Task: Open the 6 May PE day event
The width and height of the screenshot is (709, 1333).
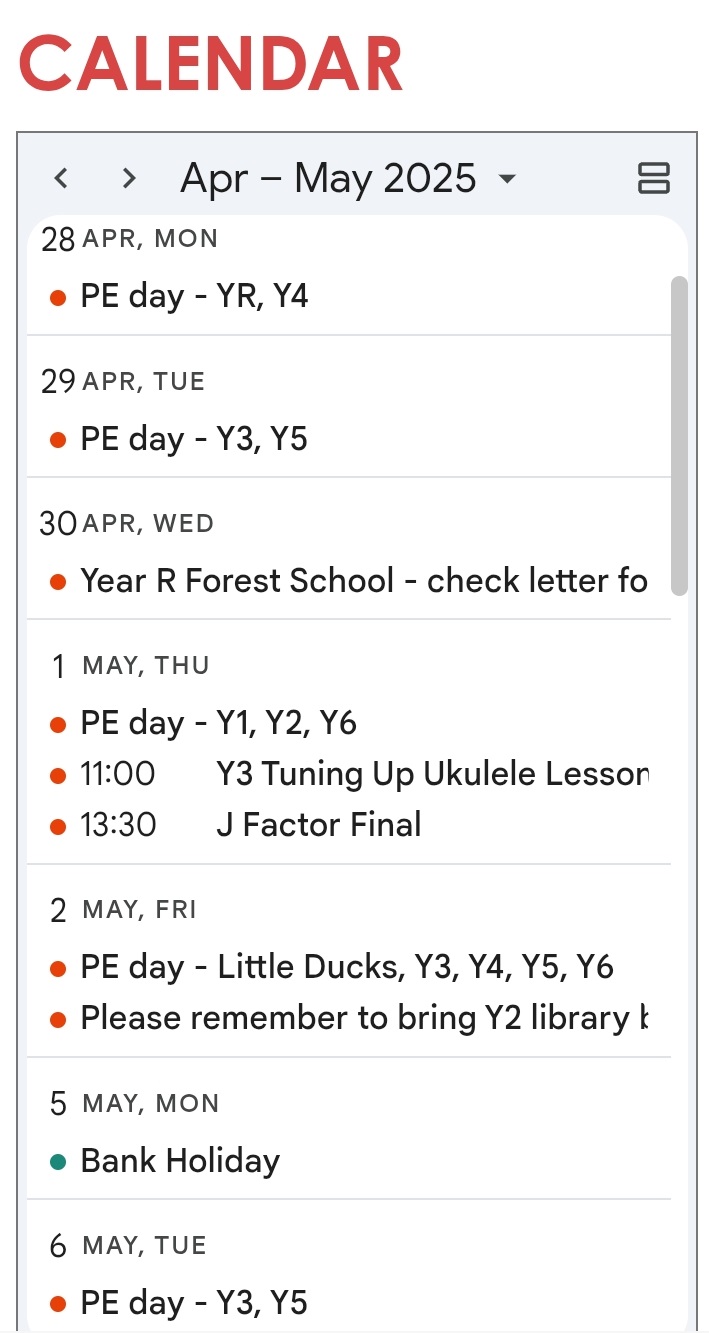Action: pos(349,1303)
